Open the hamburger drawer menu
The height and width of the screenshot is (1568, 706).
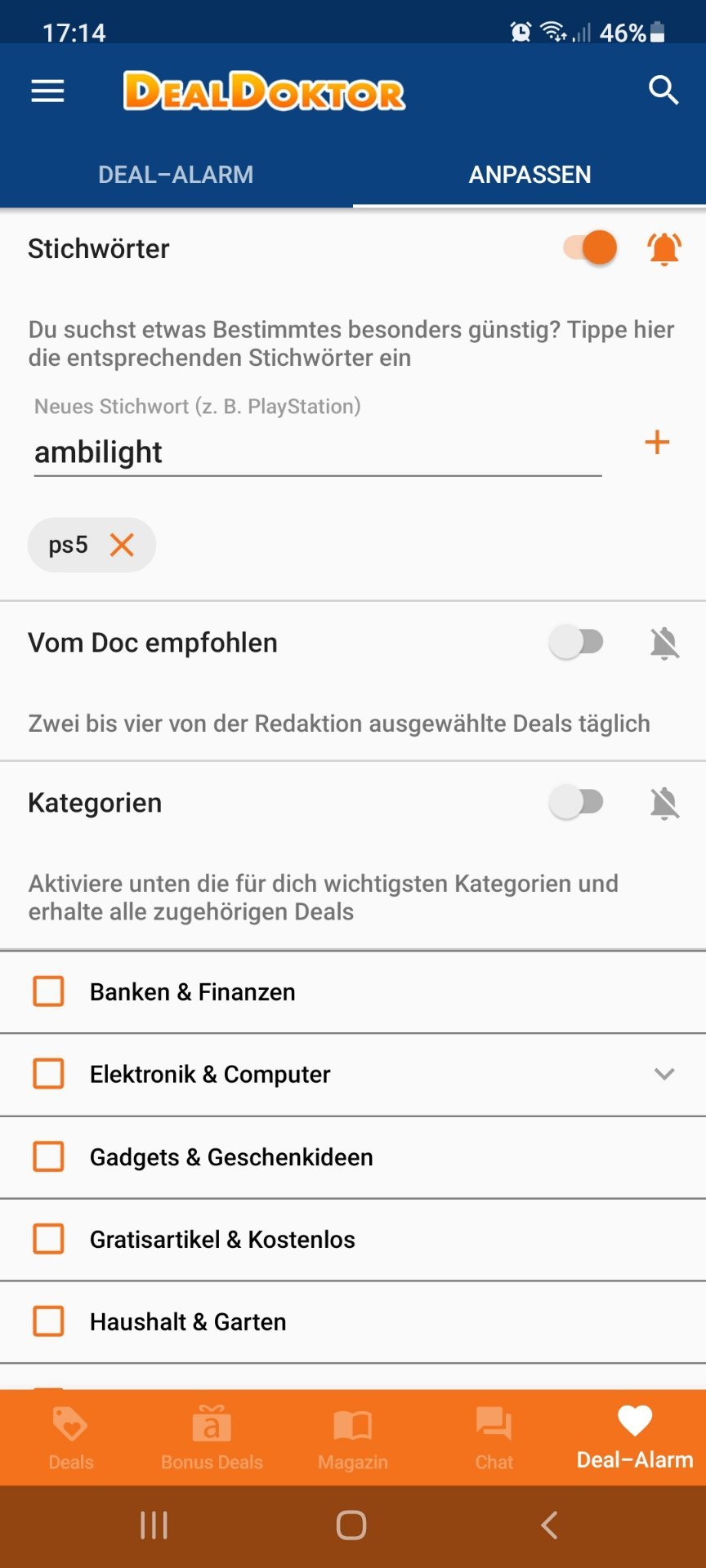pos(47,91)
